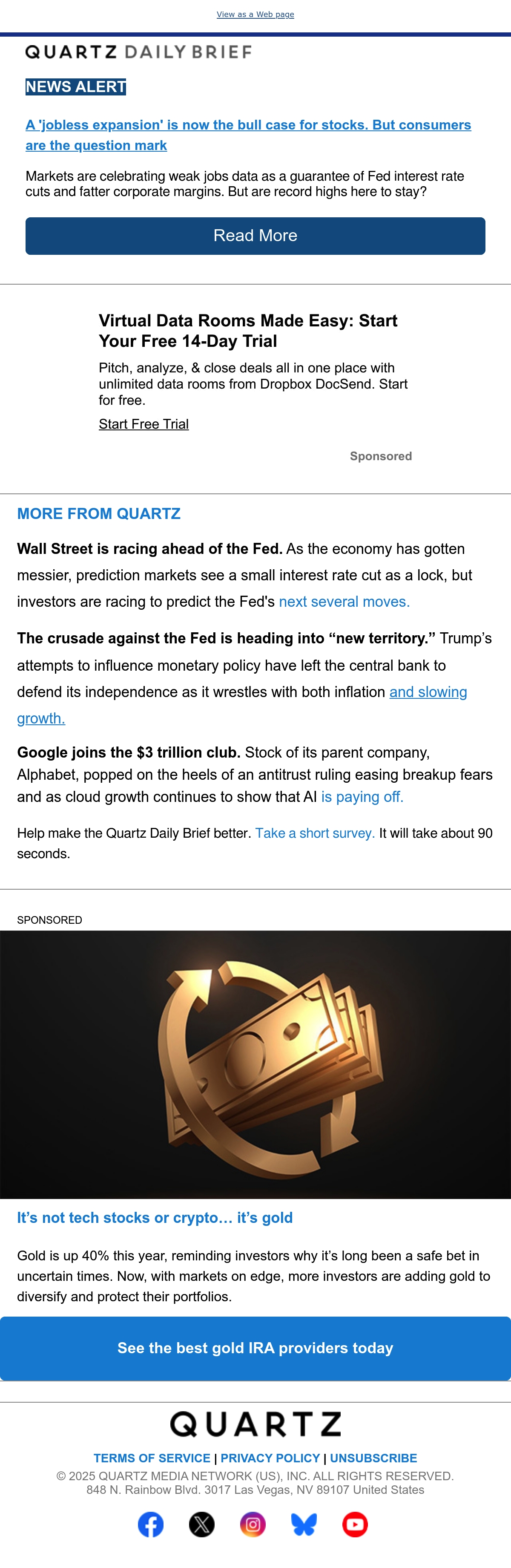Image resolution: width=511 pixels, height=1568 pixels.
Task: Open the sponsored gold money image
Action: pyautogui.click(x=255, y=1064)
